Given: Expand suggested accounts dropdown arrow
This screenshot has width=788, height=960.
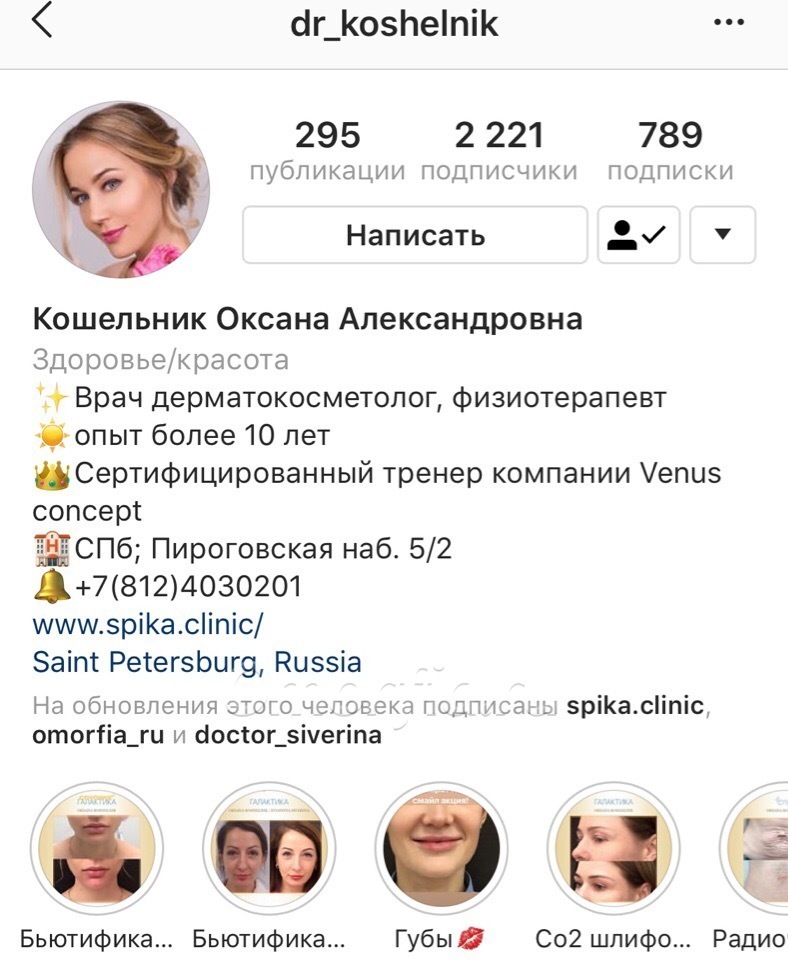Looking at the screenshot, I should tap(723, 235).
